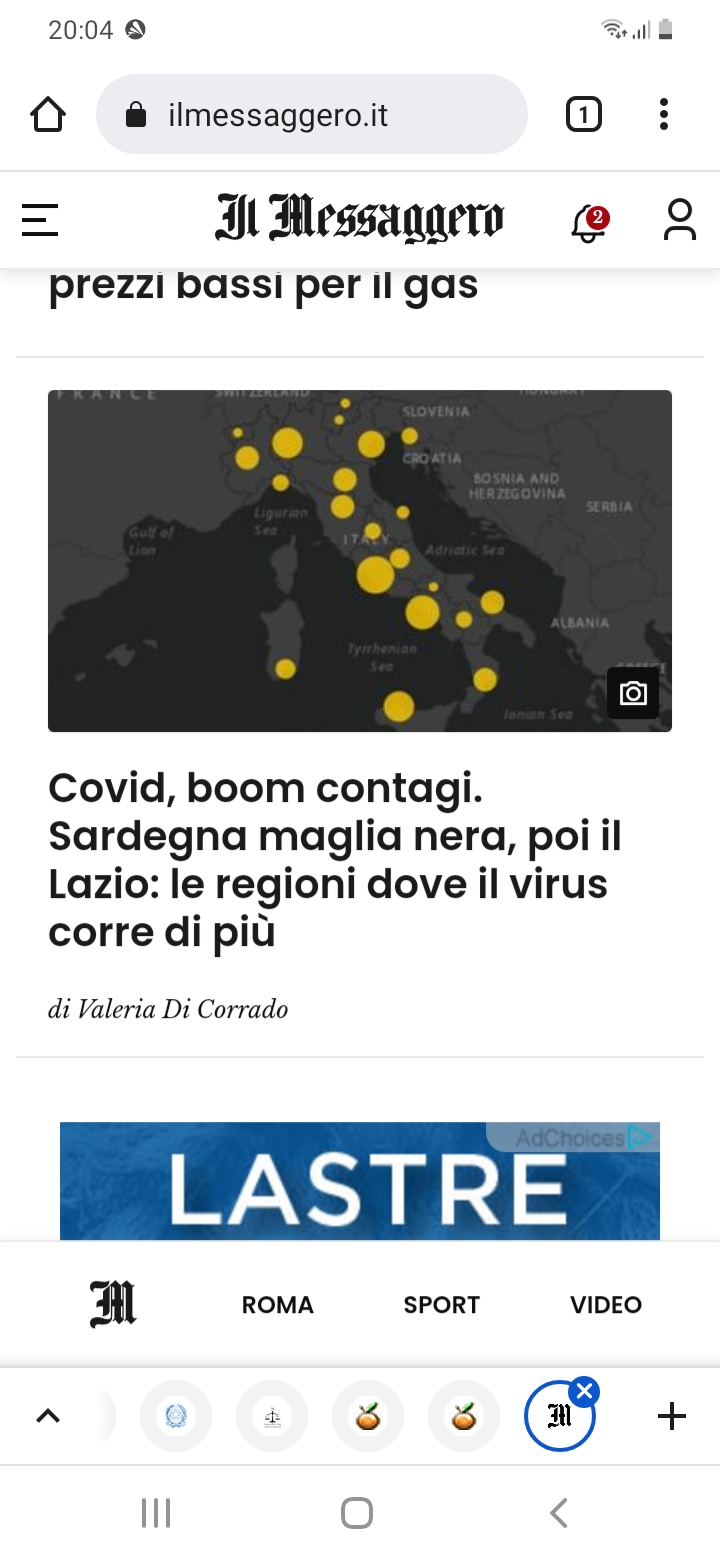
Task: Switch to the SPORT section
Action: coord(441,1305)
